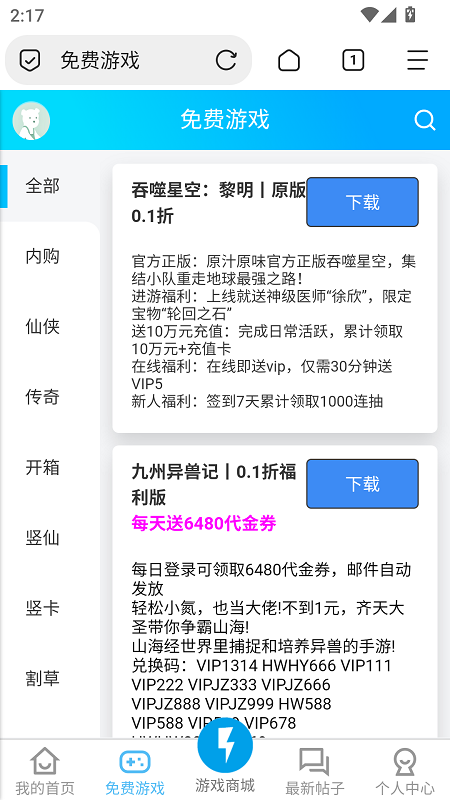Reload the page in browser address bar

pyautogui.click(x=226, y=60)
